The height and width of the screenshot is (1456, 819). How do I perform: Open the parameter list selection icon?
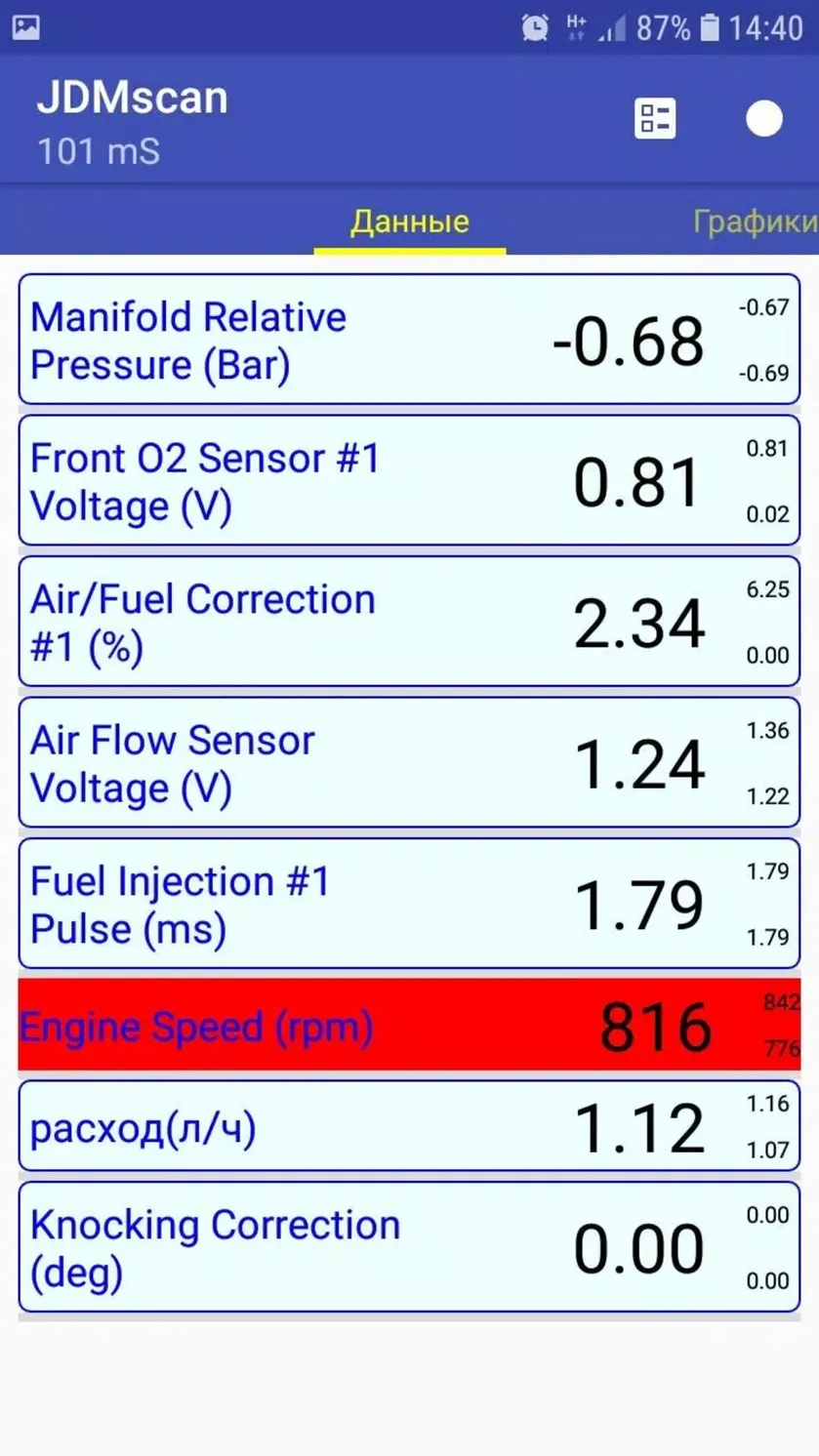pos(654,119)
